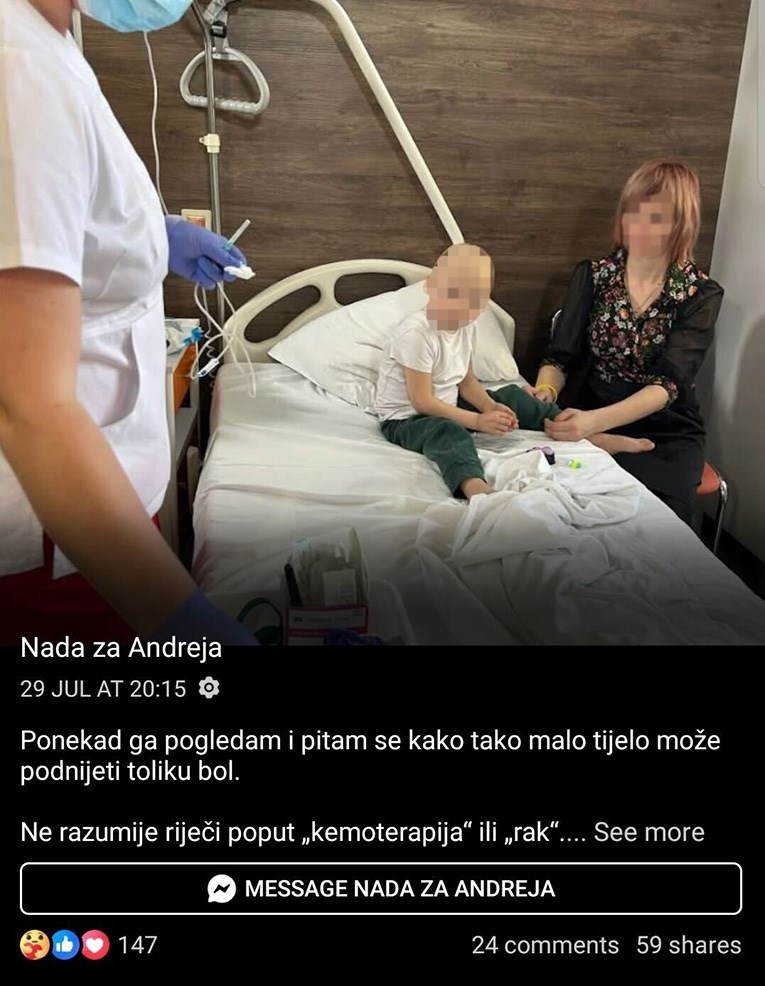Viewport: 765px width, 986px height.
Task: Open the Nada za Andreja page name
Action: (121, 650)
